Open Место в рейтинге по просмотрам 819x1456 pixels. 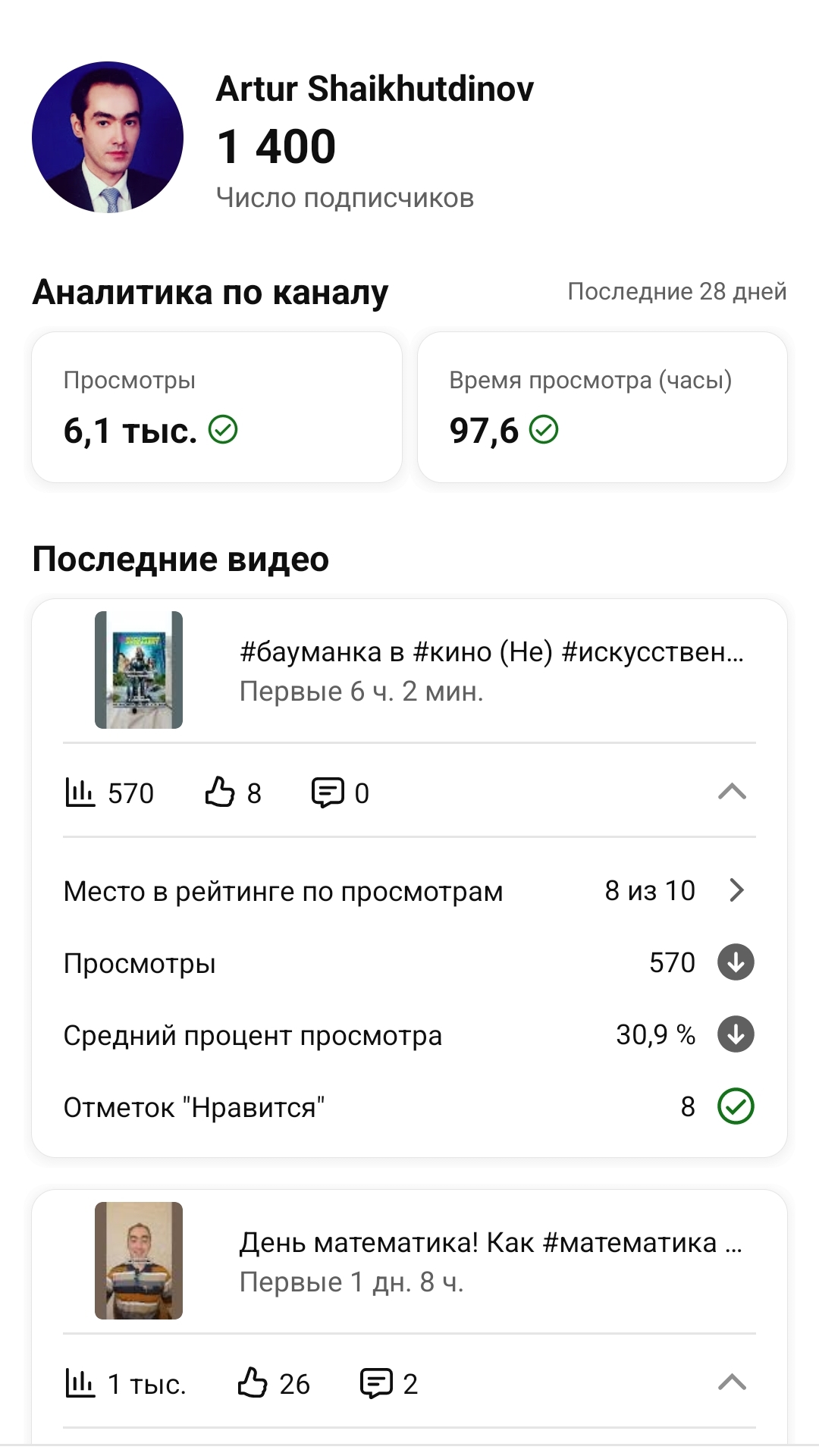pyautogui.click(x=409, y=891)
